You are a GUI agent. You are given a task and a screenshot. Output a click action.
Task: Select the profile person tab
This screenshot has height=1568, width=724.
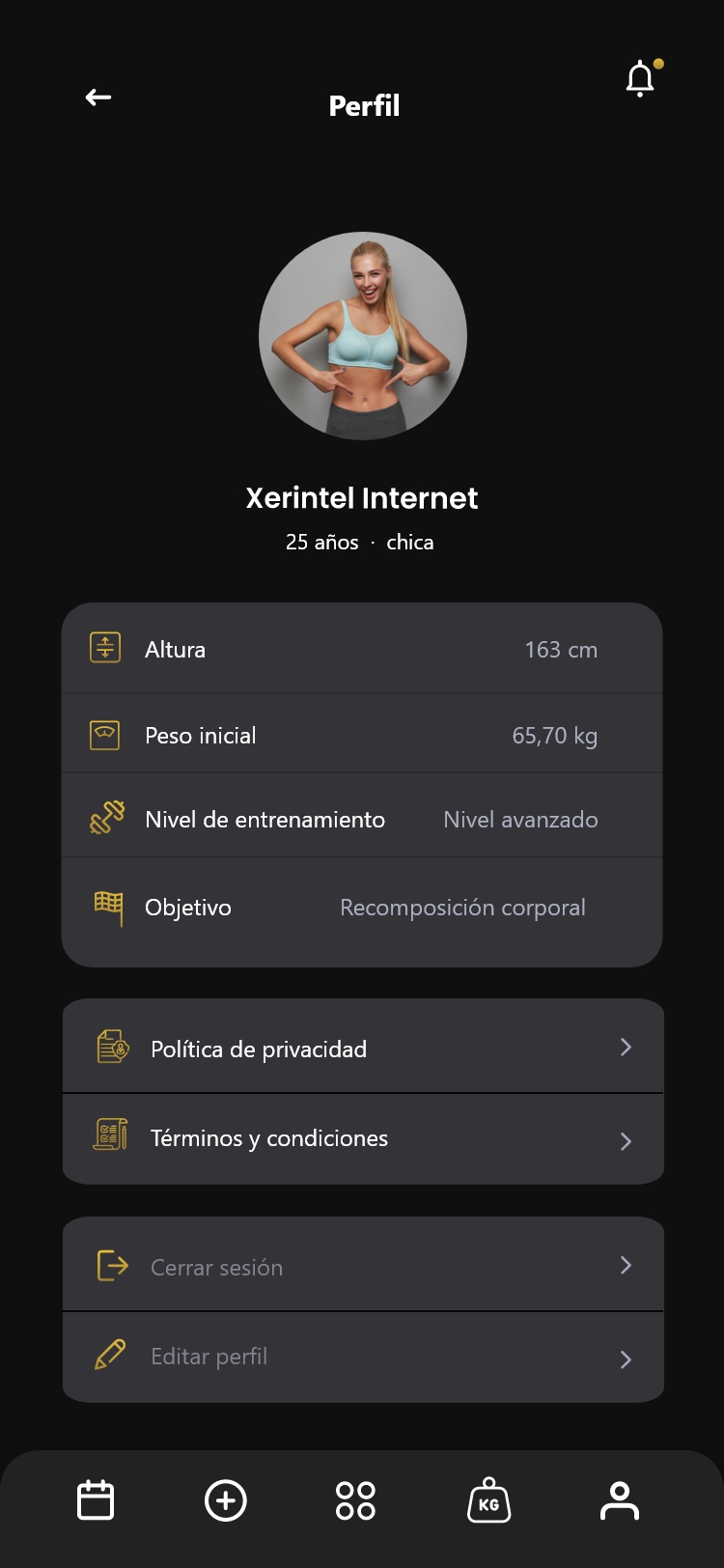(x=619, y=1500)
